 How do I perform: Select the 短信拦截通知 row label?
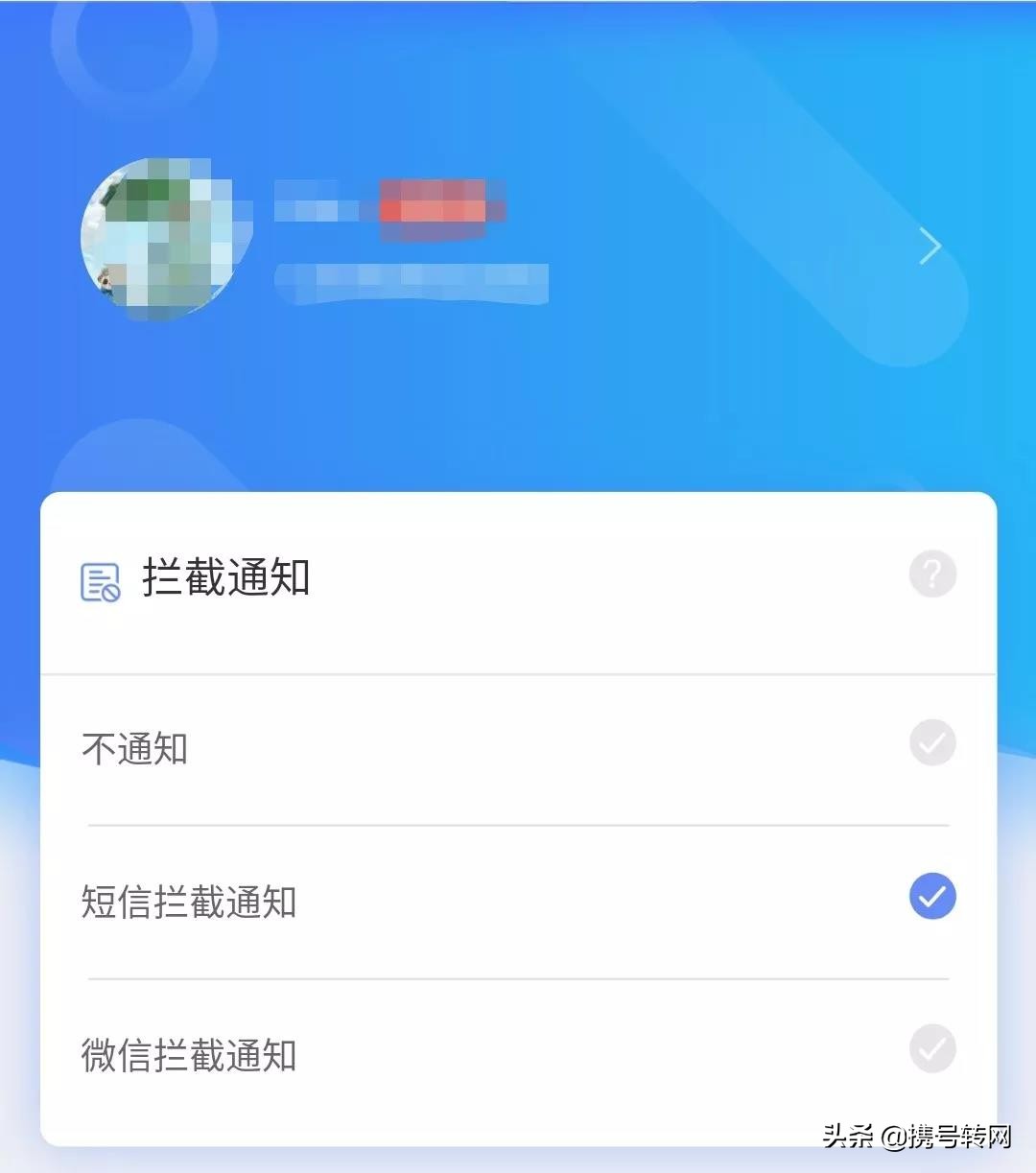[189, 902]
